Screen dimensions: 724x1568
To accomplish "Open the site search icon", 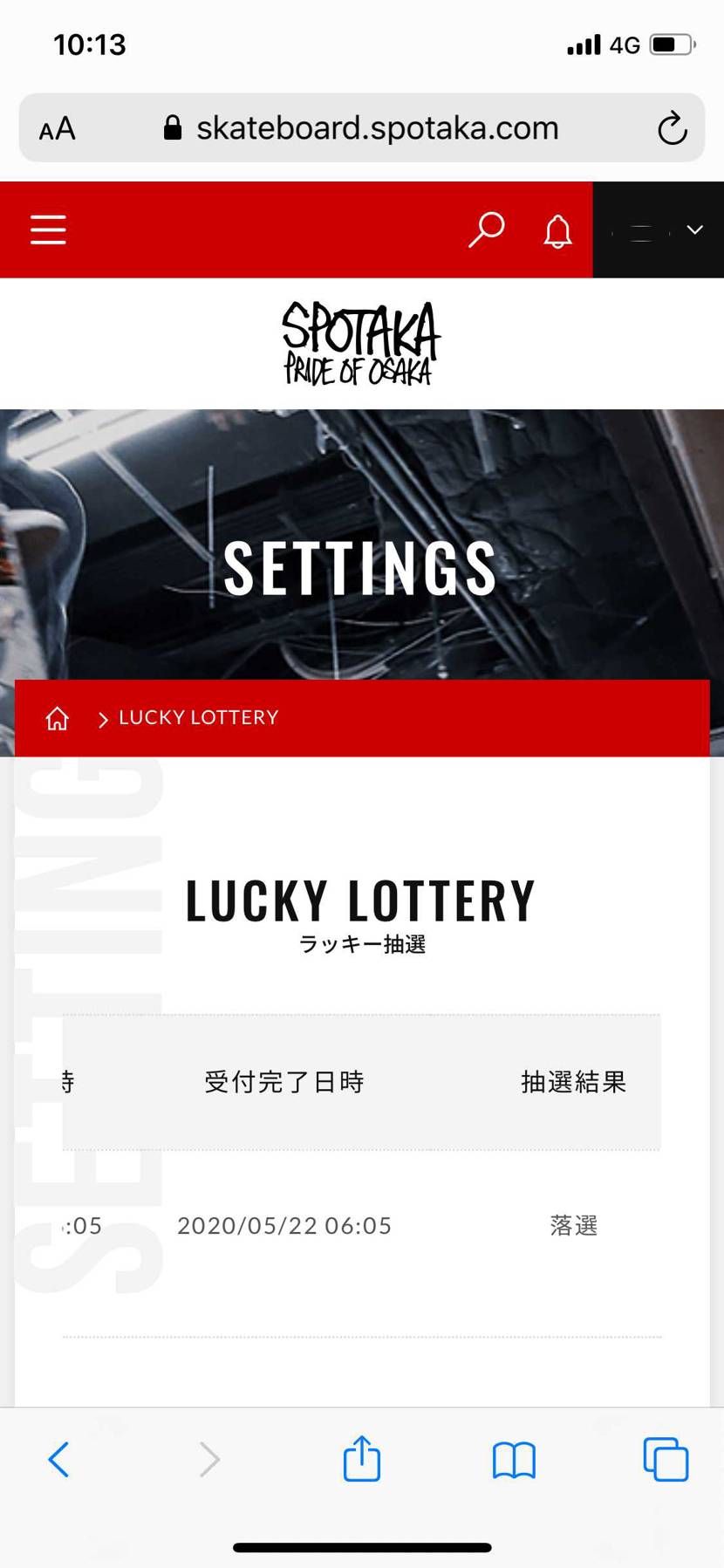I will (x=486, y=229).
